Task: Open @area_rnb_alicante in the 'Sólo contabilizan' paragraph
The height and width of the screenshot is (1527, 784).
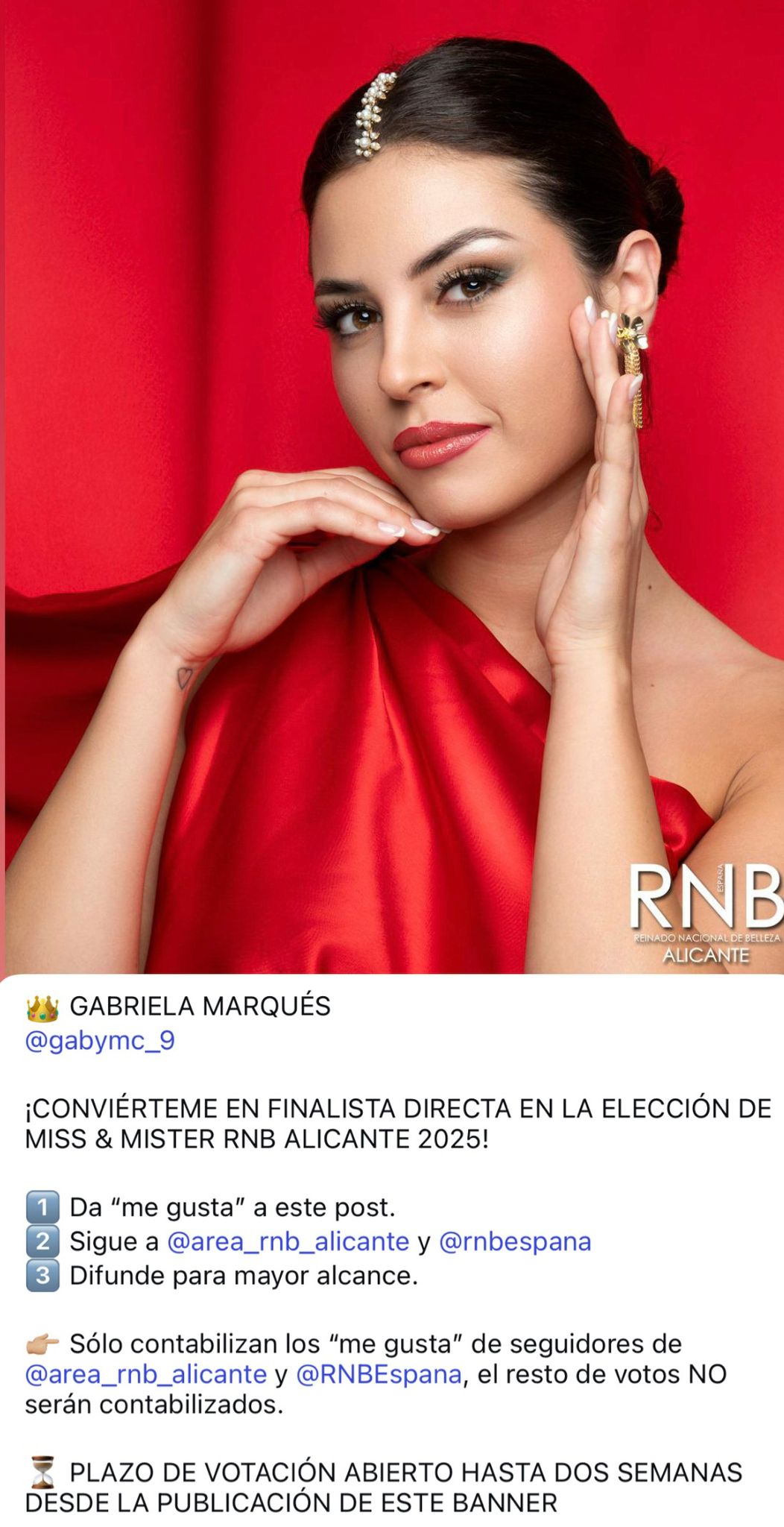Action: pyautogui.click(x=145, y=1374)
